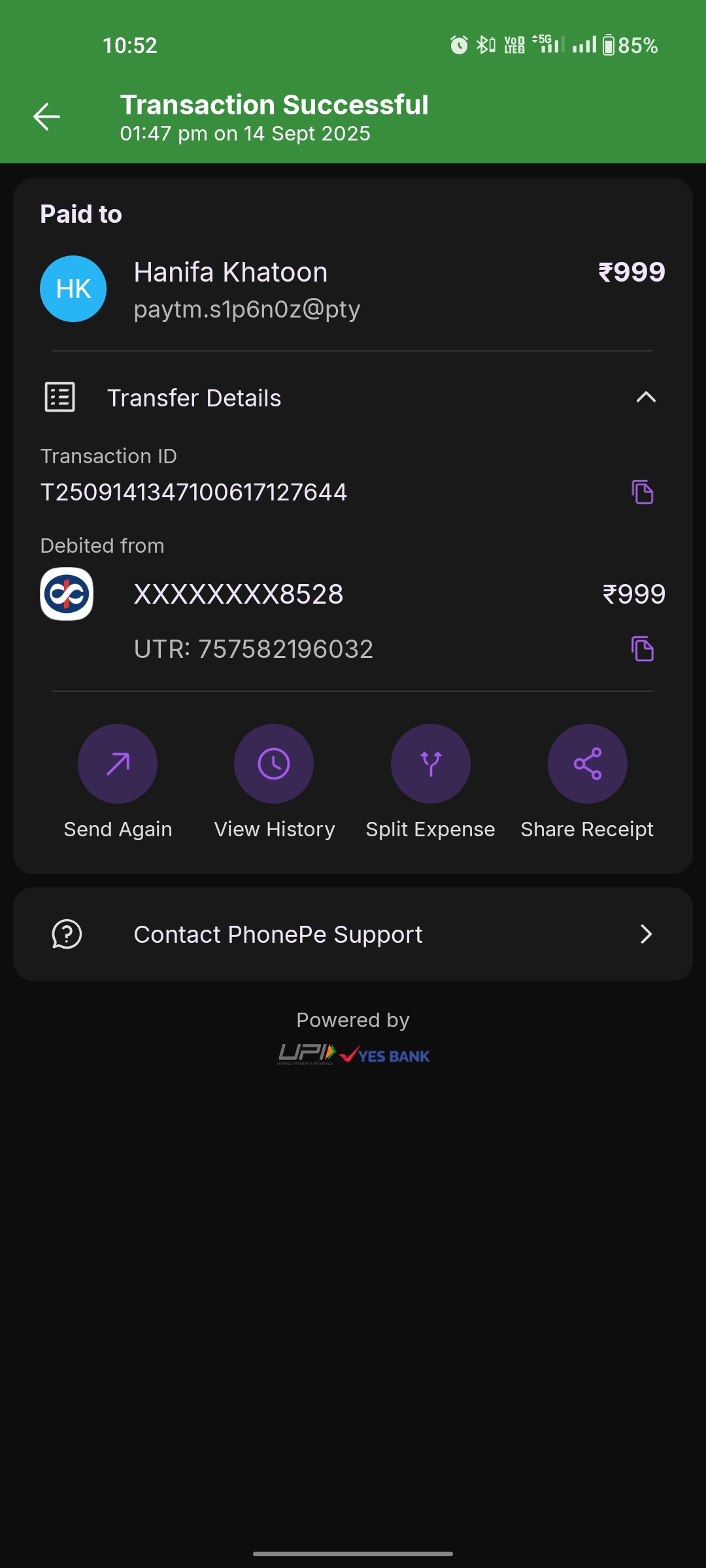Copy the Transaction ID
Screen dimensions: 706x1568
pyautogui.click(x=643, y=492)
